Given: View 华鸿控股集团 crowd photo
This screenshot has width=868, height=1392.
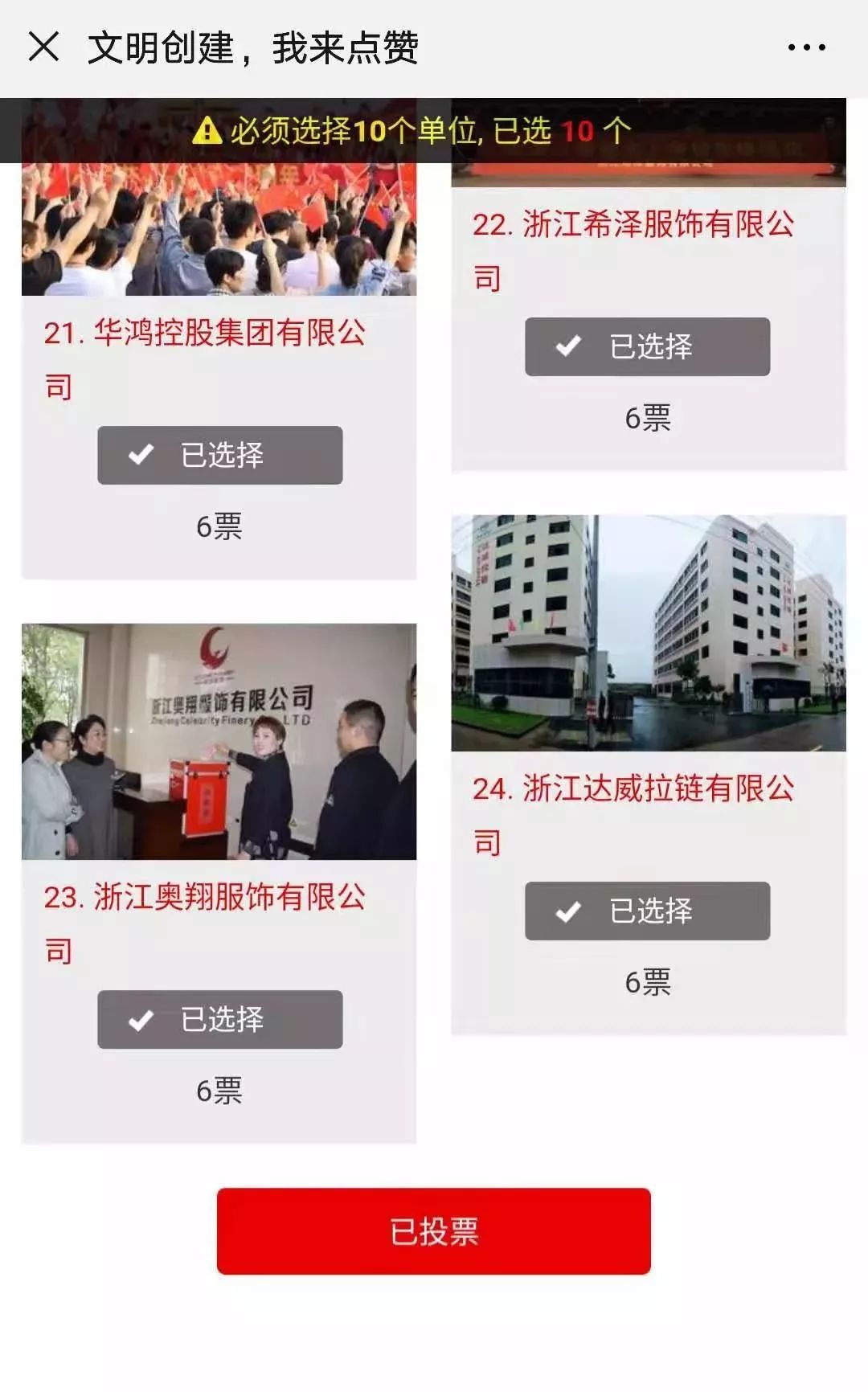Looking at the screenshot, I should click(x=219, y=231).
